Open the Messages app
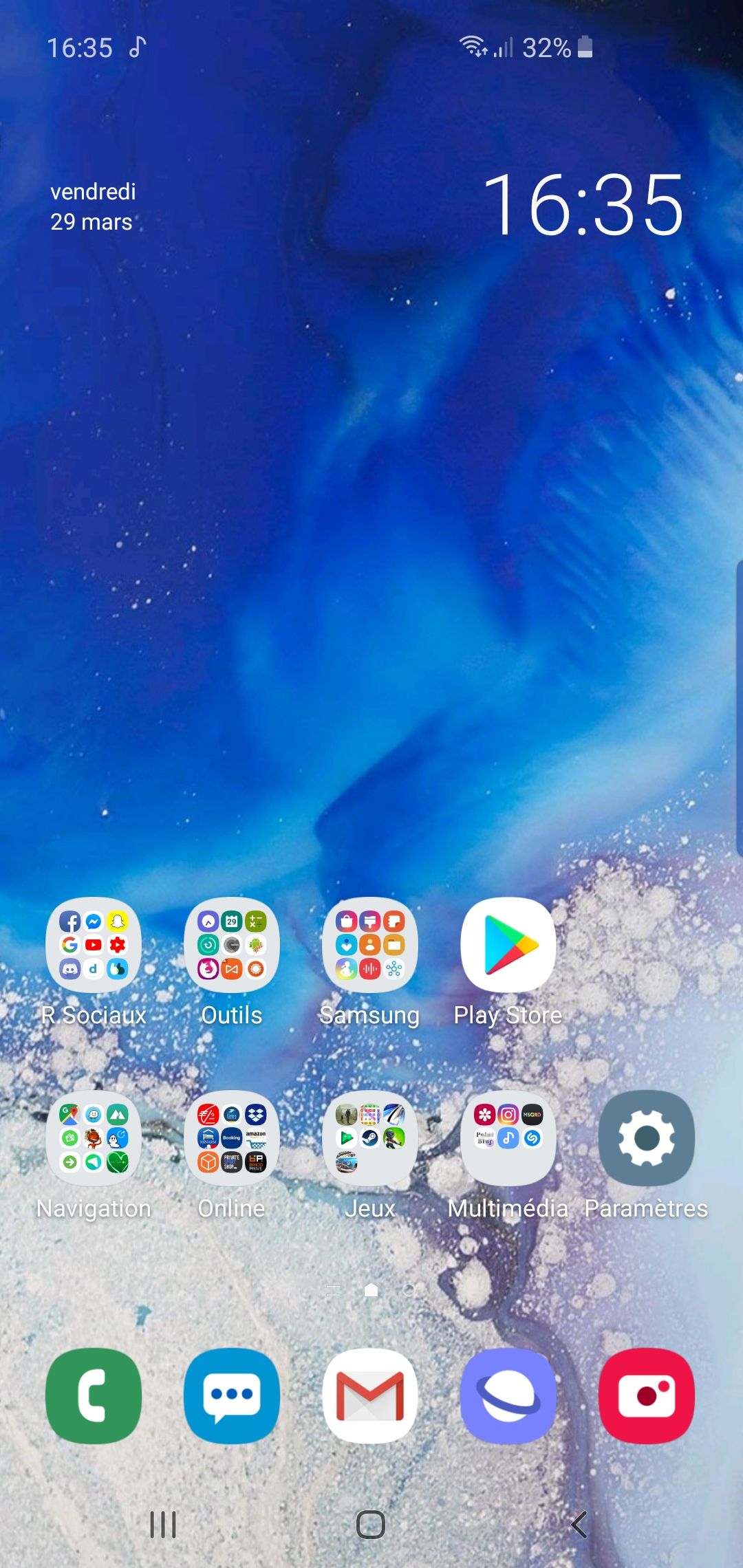The image size is (743, 1568). (232, 1395)
